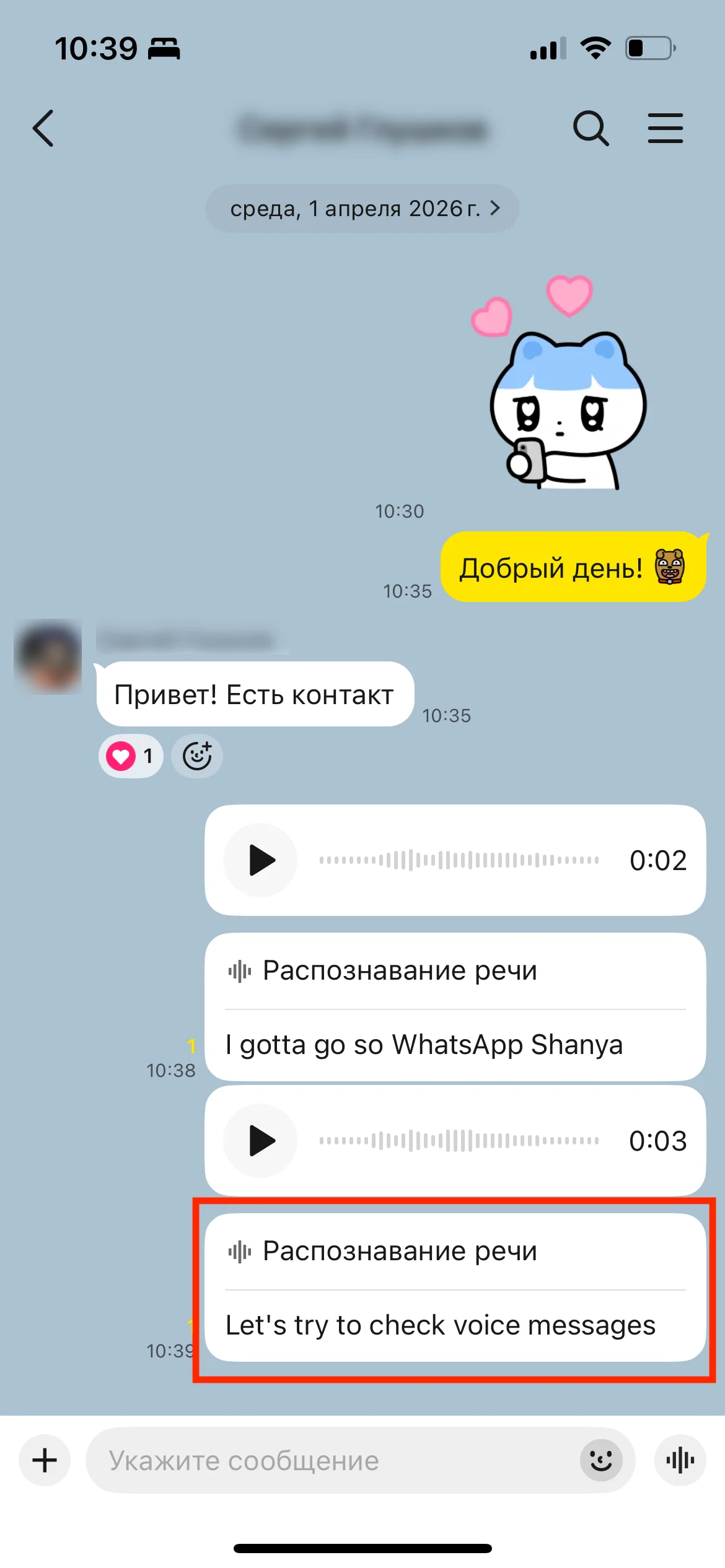Go back to the chat list
Image resolution: width=725 pixels, height=1568 pixels.
tap(43, 129)
